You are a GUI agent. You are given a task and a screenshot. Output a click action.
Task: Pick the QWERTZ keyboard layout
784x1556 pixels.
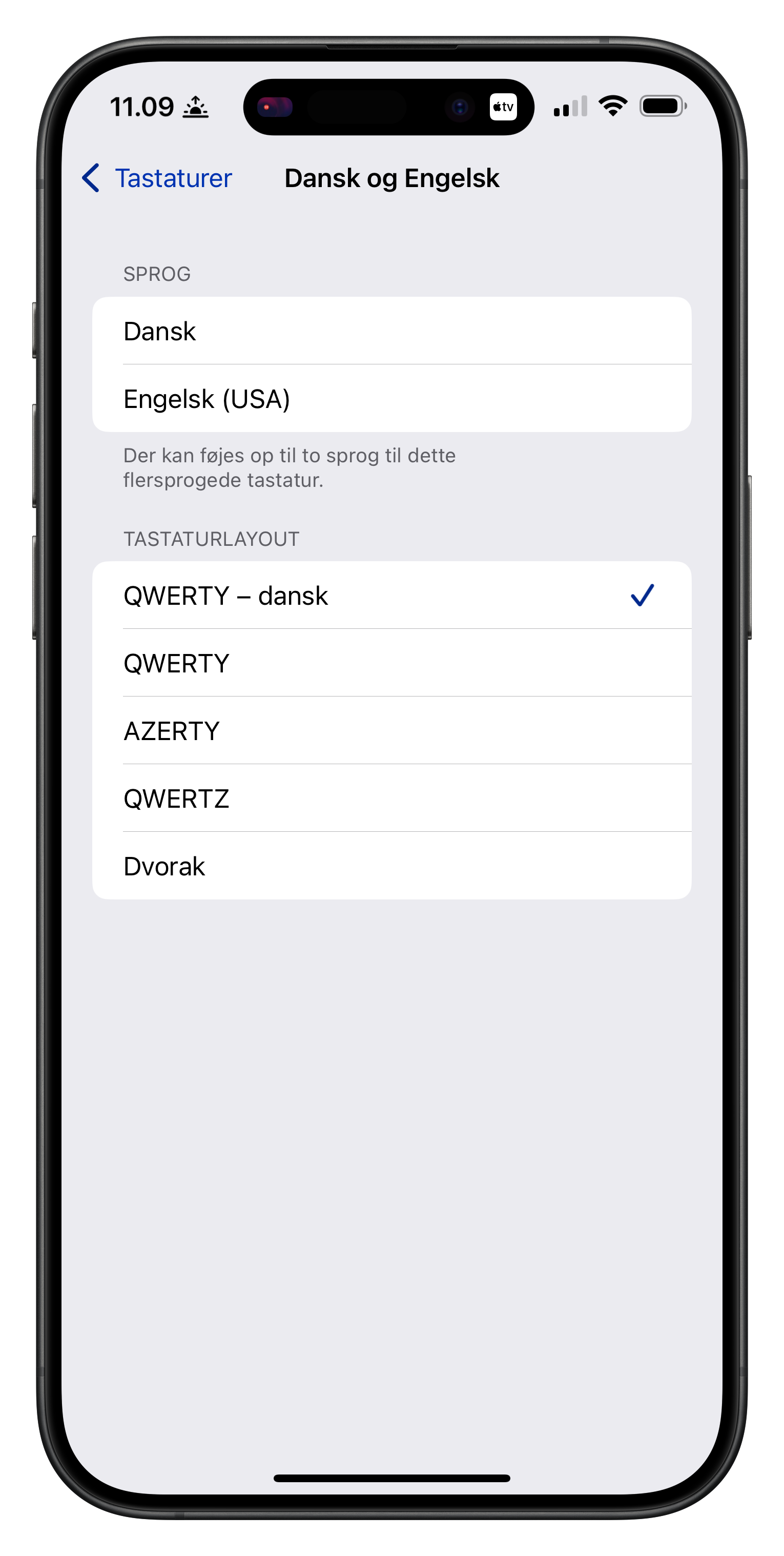(391, 799)
